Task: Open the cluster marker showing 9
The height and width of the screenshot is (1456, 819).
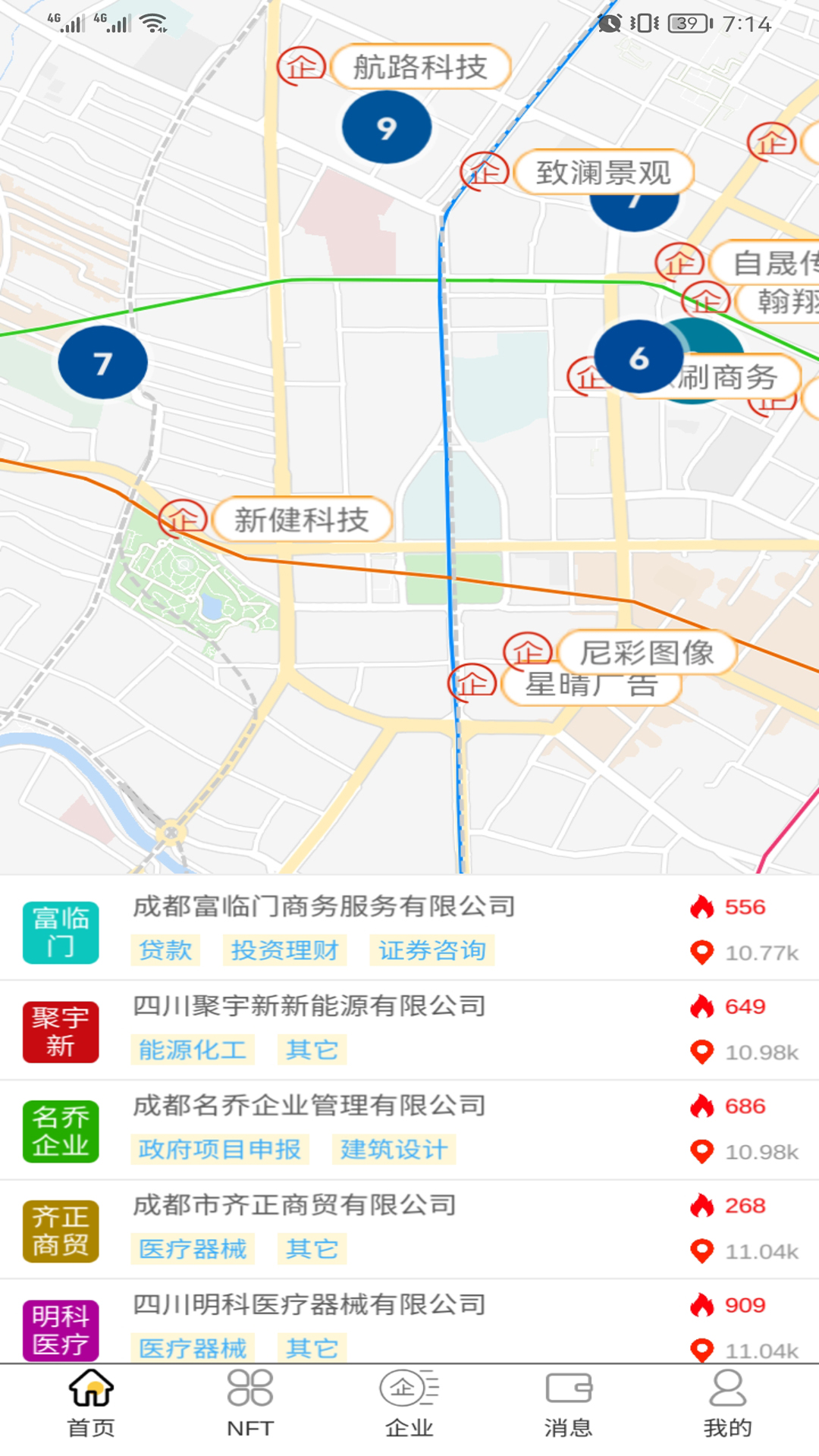Action: point(387,127)
